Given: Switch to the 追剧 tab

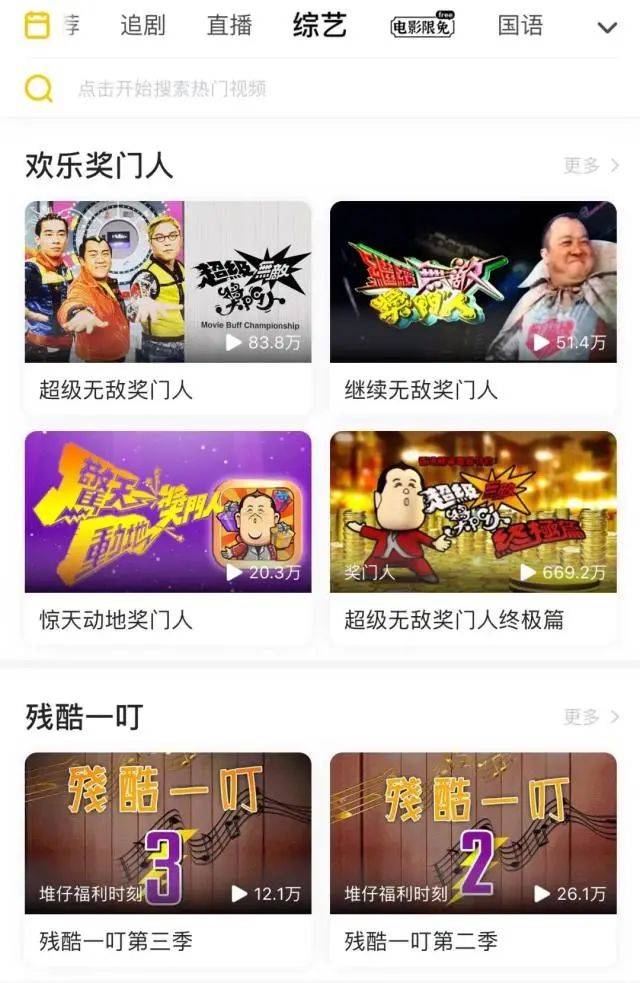Looking at the screenshot, I should [142, 26].
